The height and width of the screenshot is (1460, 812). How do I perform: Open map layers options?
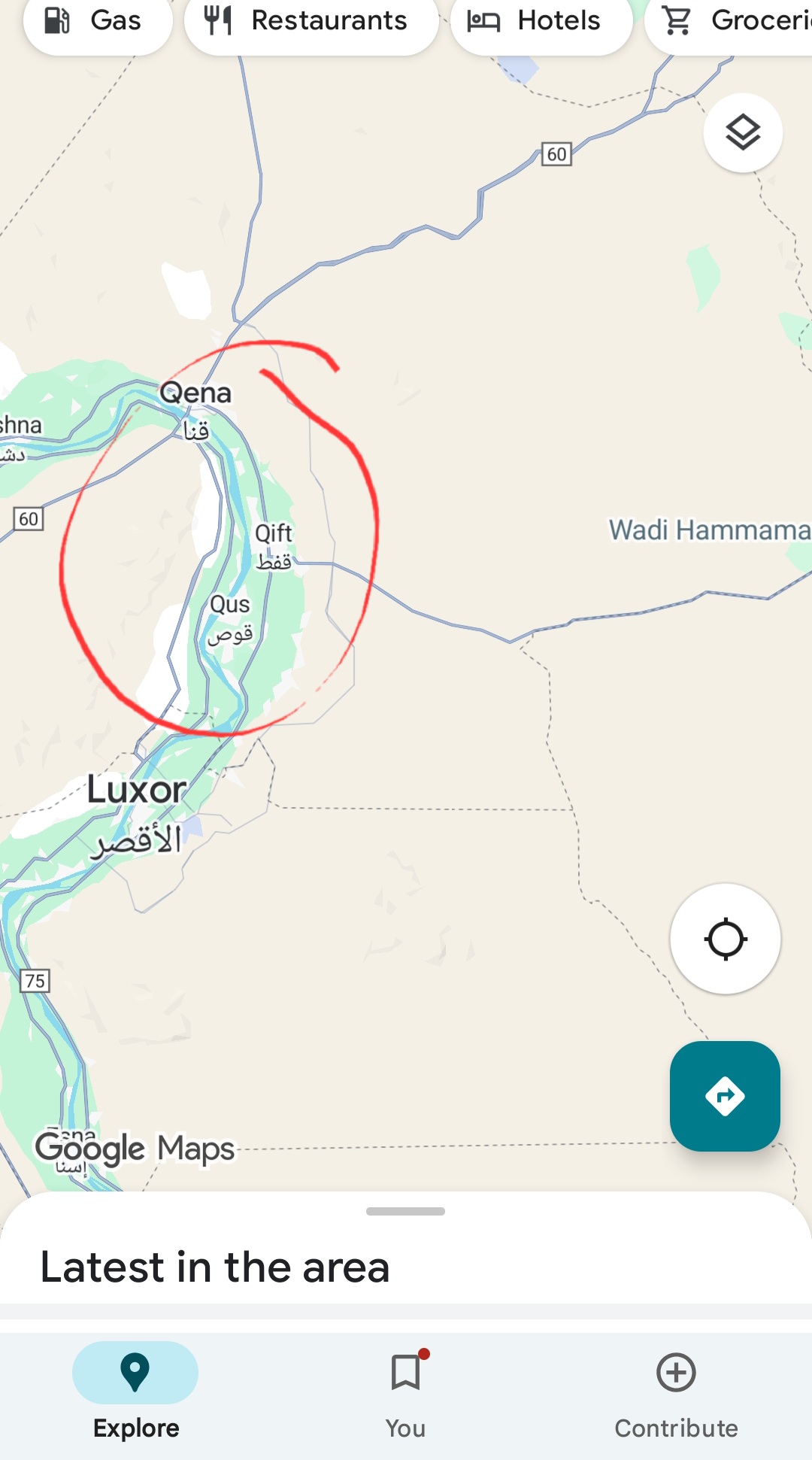pos(743,133)
